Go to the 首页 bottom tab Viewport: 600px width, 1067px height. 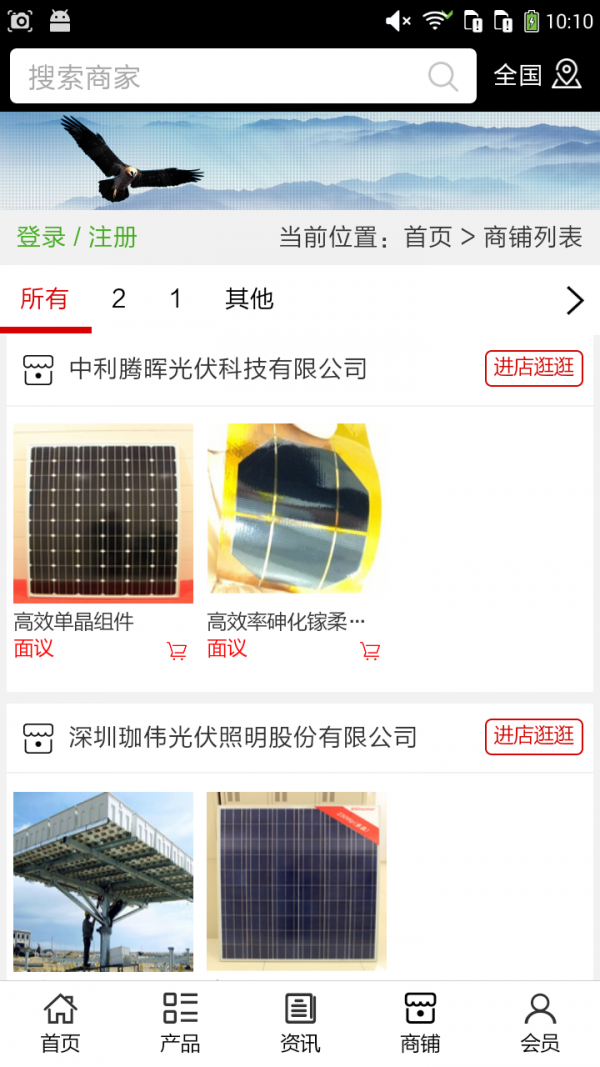click(60, 1023)
